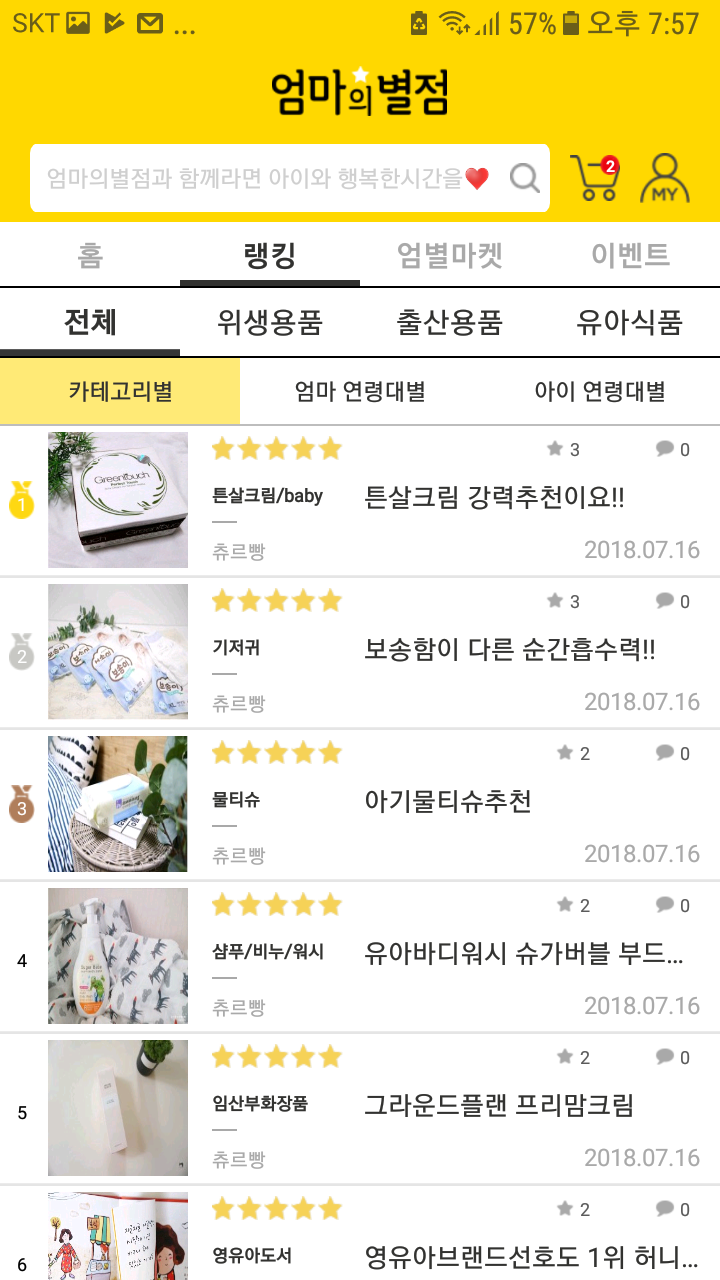
Task: Switch to the 엄별마켓 tab
Action: click(449, 255)
